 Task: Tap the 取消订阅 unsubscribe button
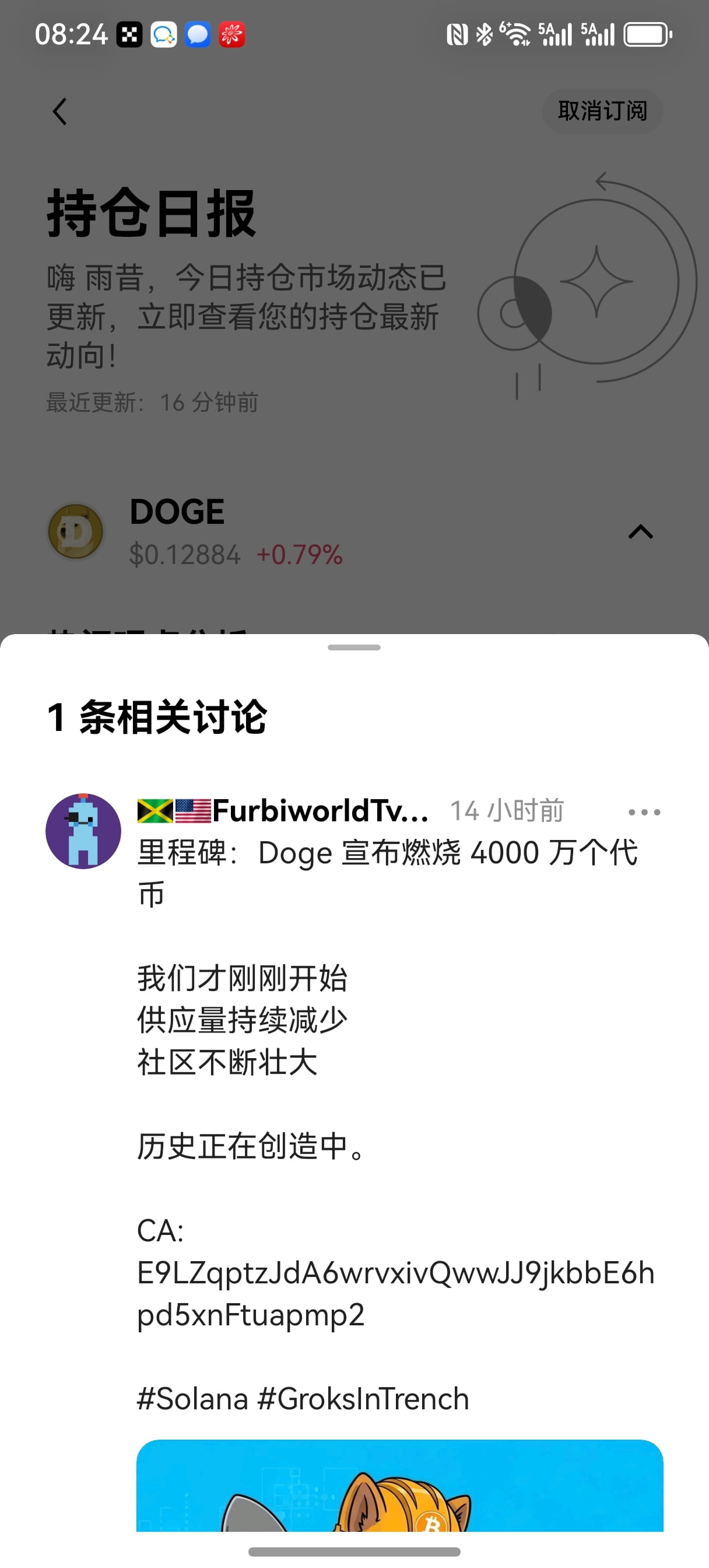(602, 111)
